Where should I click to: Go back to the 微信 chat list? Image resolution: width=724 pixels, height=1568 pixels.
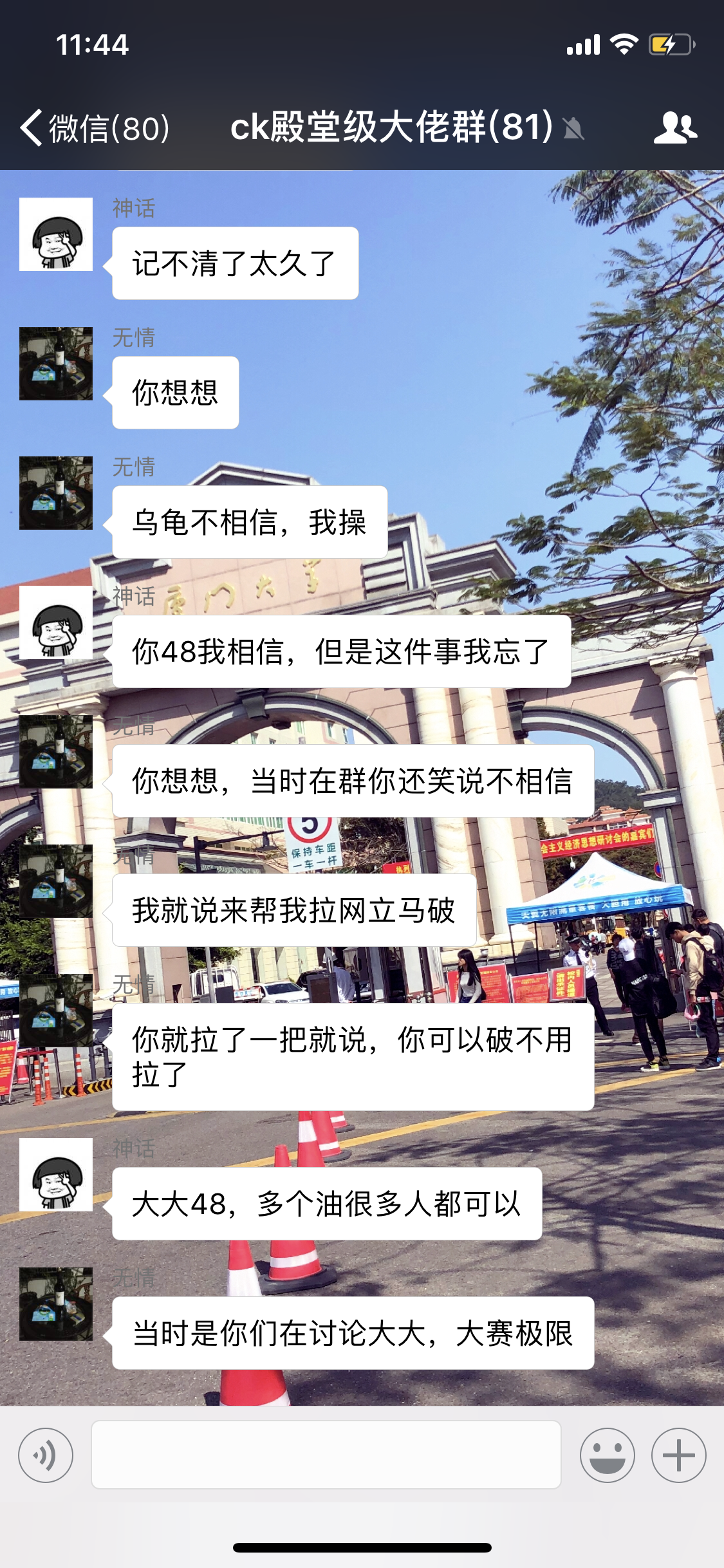click(95, 127)
